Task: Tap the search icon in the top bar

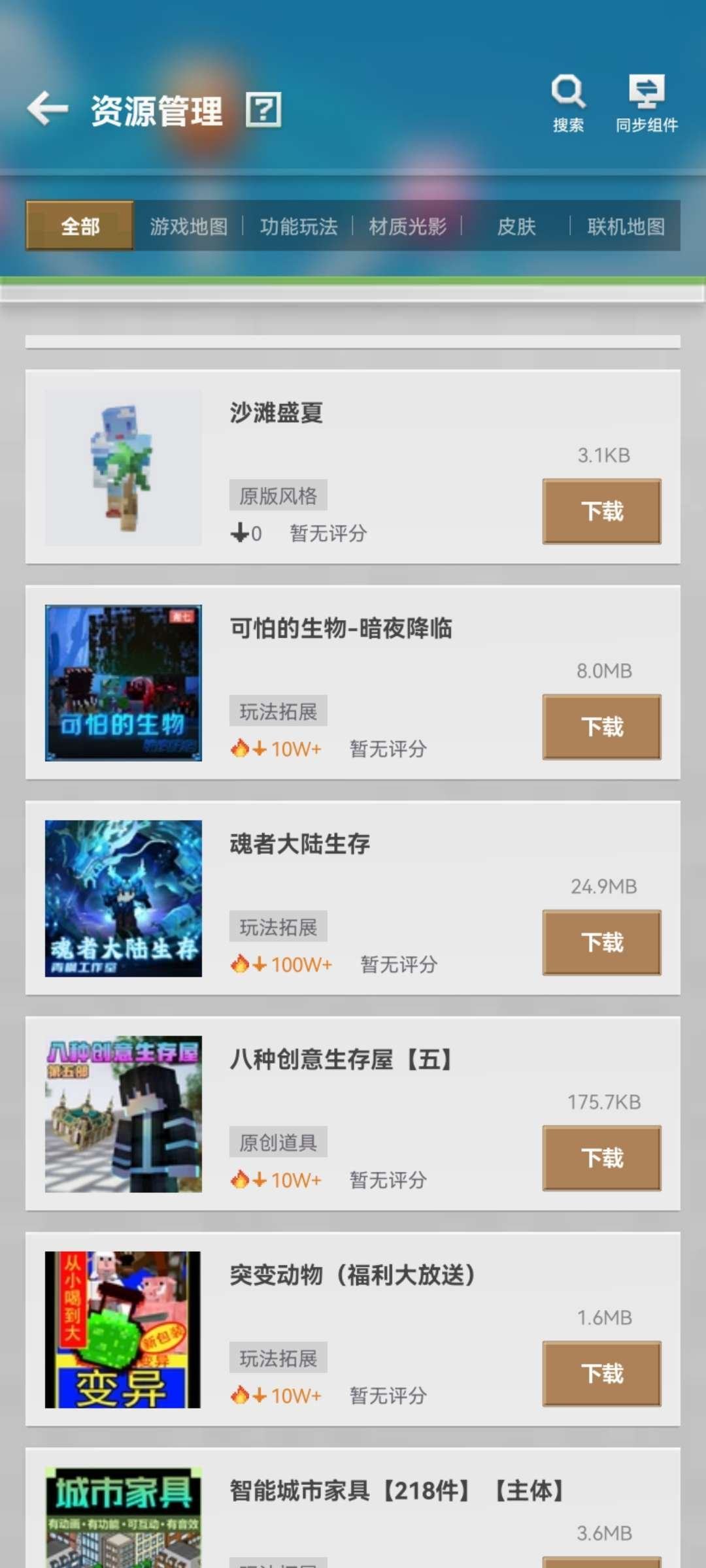Action: 567,93
